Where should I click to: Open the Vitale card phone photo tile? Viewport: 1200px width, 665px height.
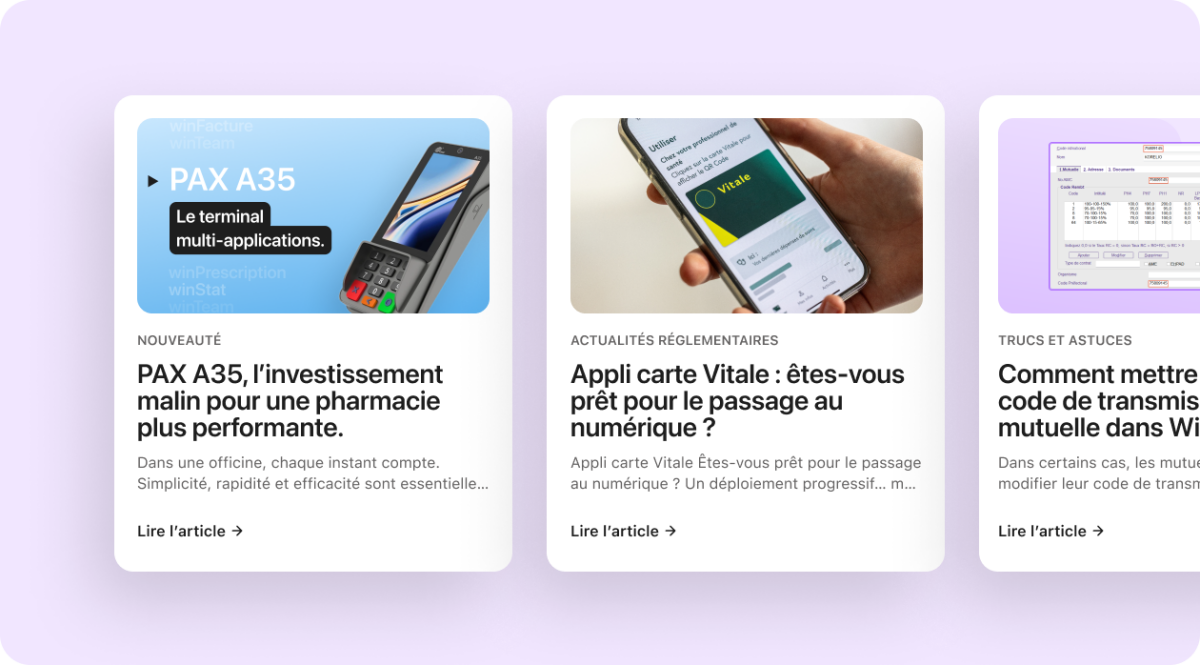[746, 216]
